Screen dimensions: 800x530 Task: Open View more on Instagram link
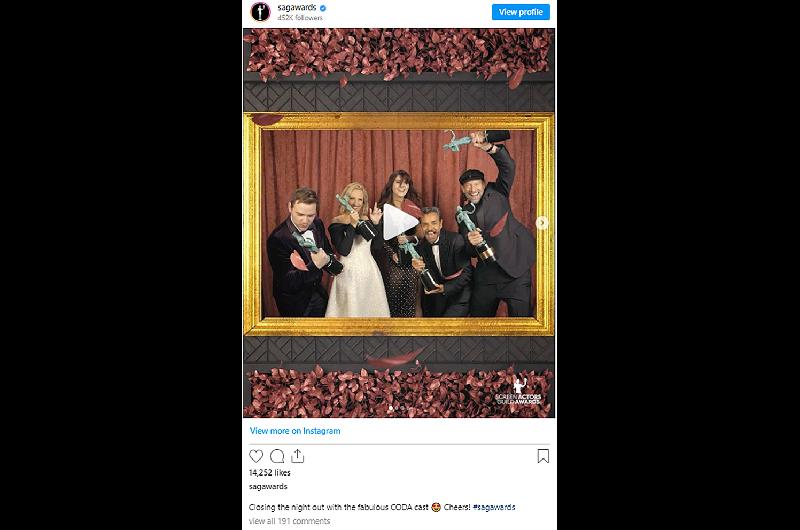coord(295,431)
